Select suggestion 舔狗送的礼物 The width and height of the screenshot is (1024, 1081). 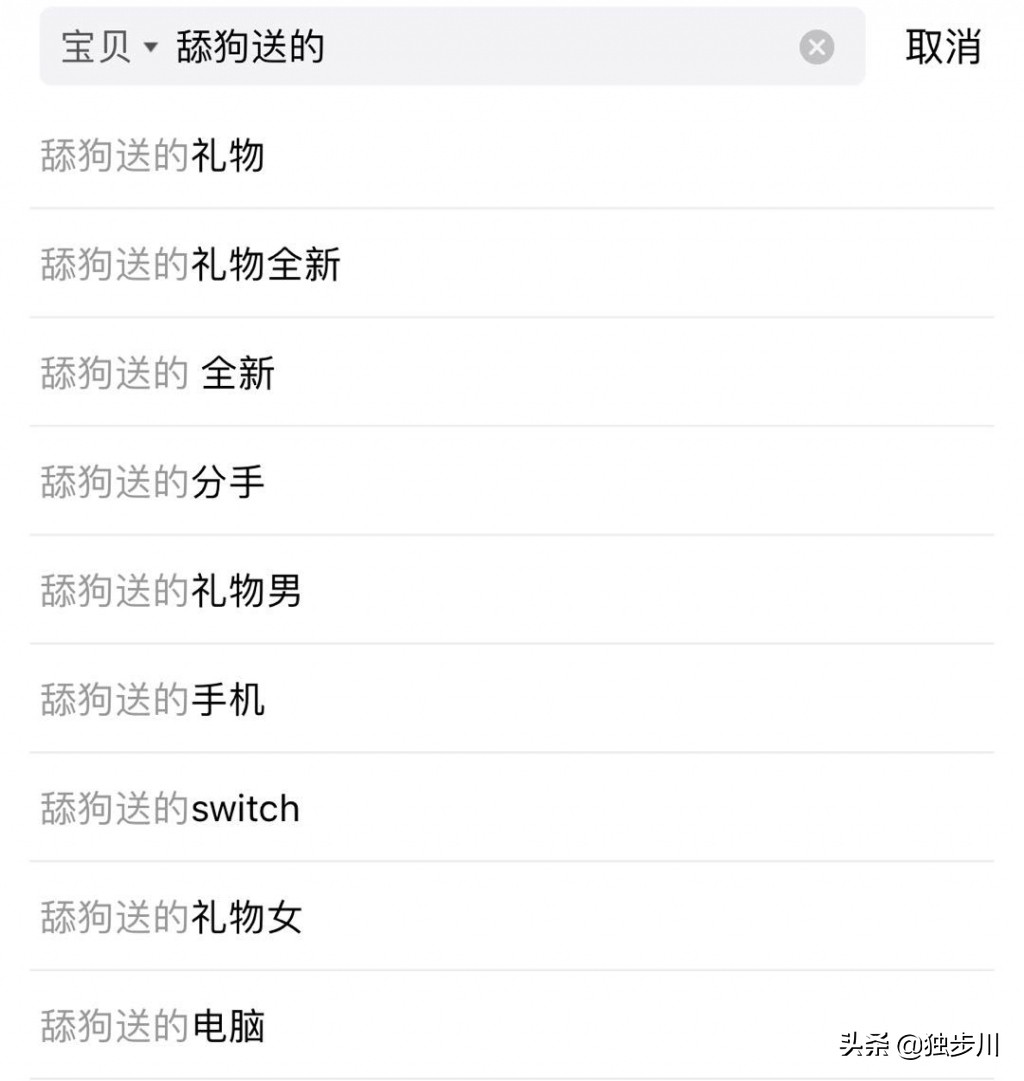pyautogui.click(x=152, y=156)
